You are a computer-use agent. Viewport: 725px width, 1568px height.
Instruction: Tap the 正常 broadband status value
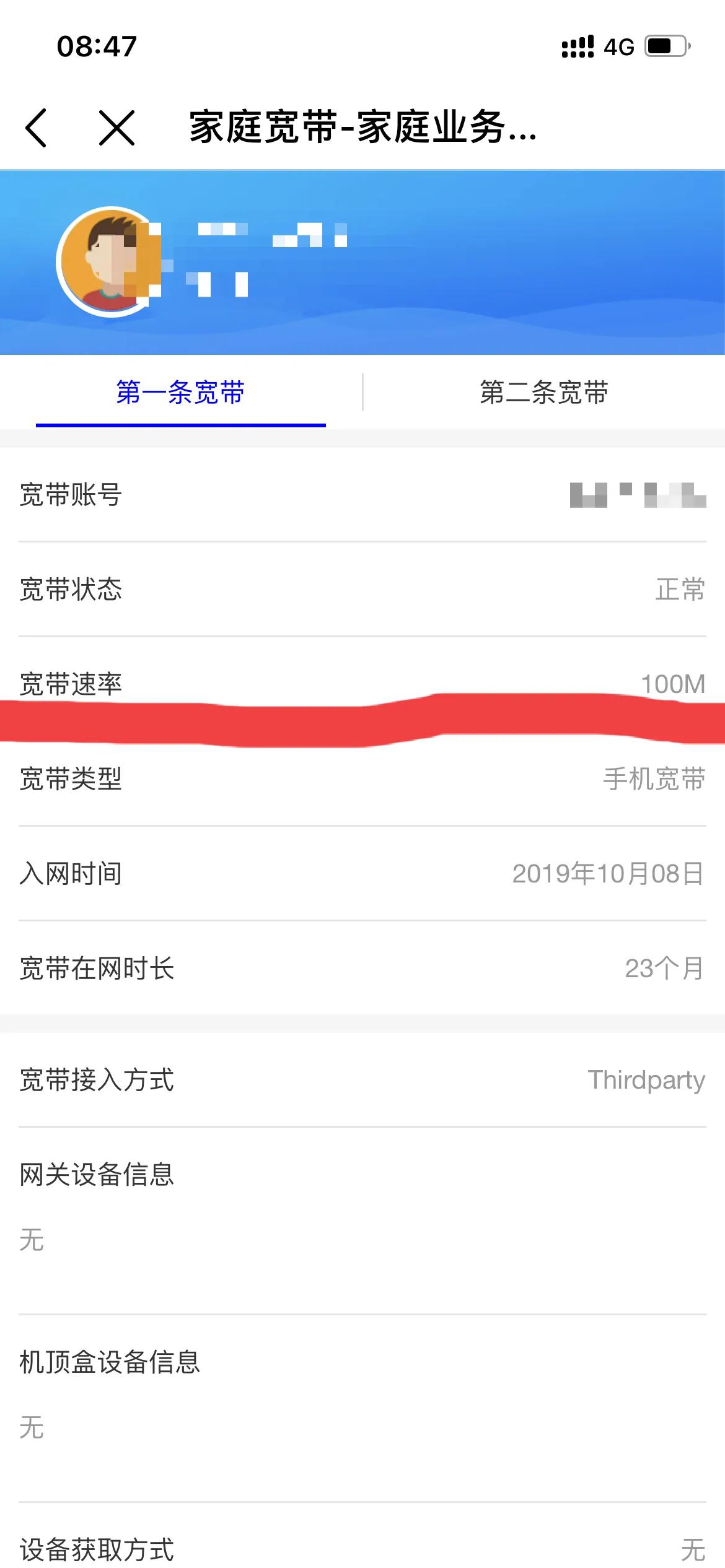pyautogui.click(x=679, y=591)
